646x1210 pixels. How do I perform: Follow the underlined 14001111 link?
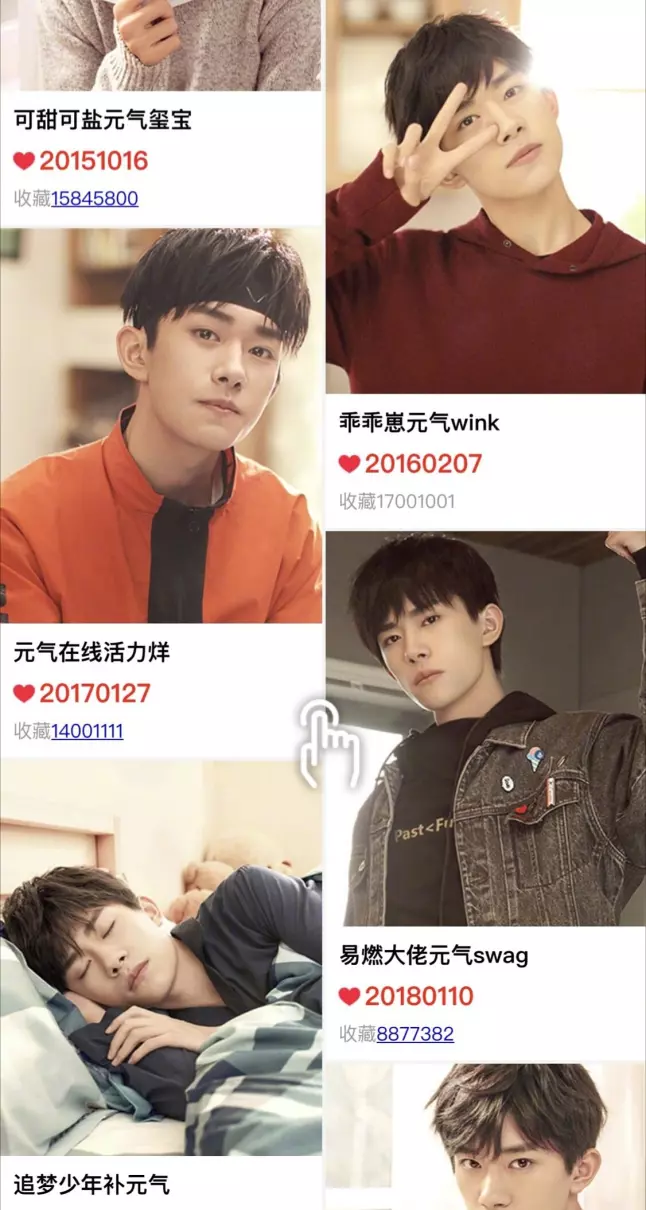[87, 731]
